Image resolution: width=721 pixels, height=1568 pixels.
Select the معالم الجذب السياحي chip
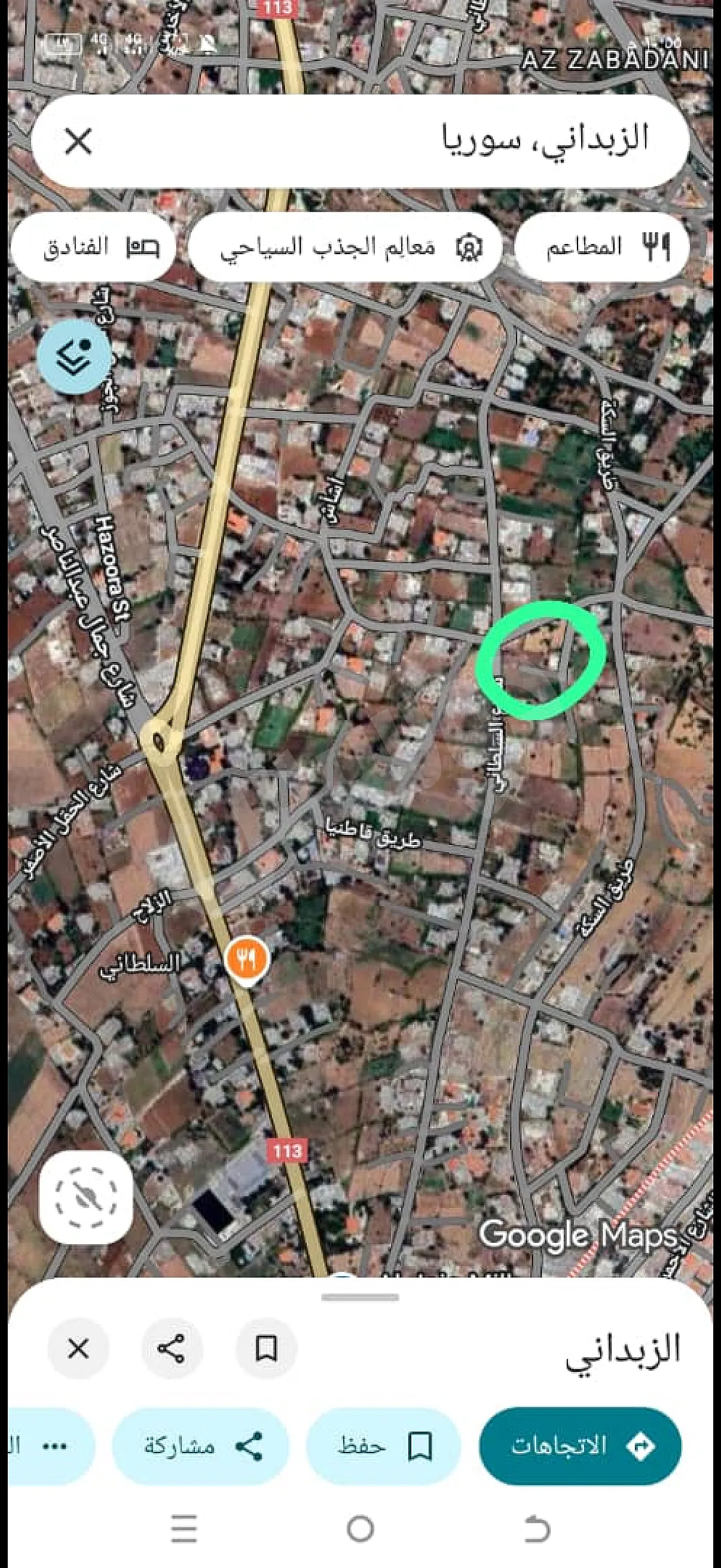click(x=345, y=247)
